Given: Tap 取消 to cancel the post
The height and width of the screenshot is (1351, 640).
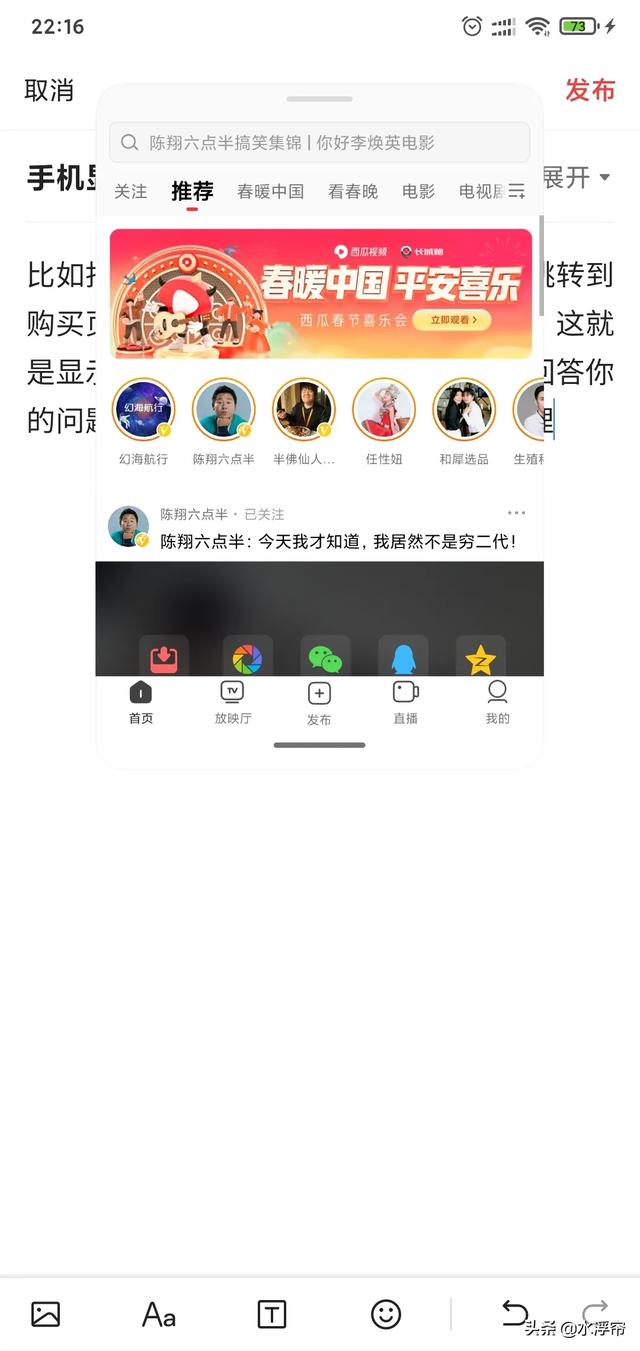Looking at the screenshot, I should pyautogui.click(x=49, y=90).
